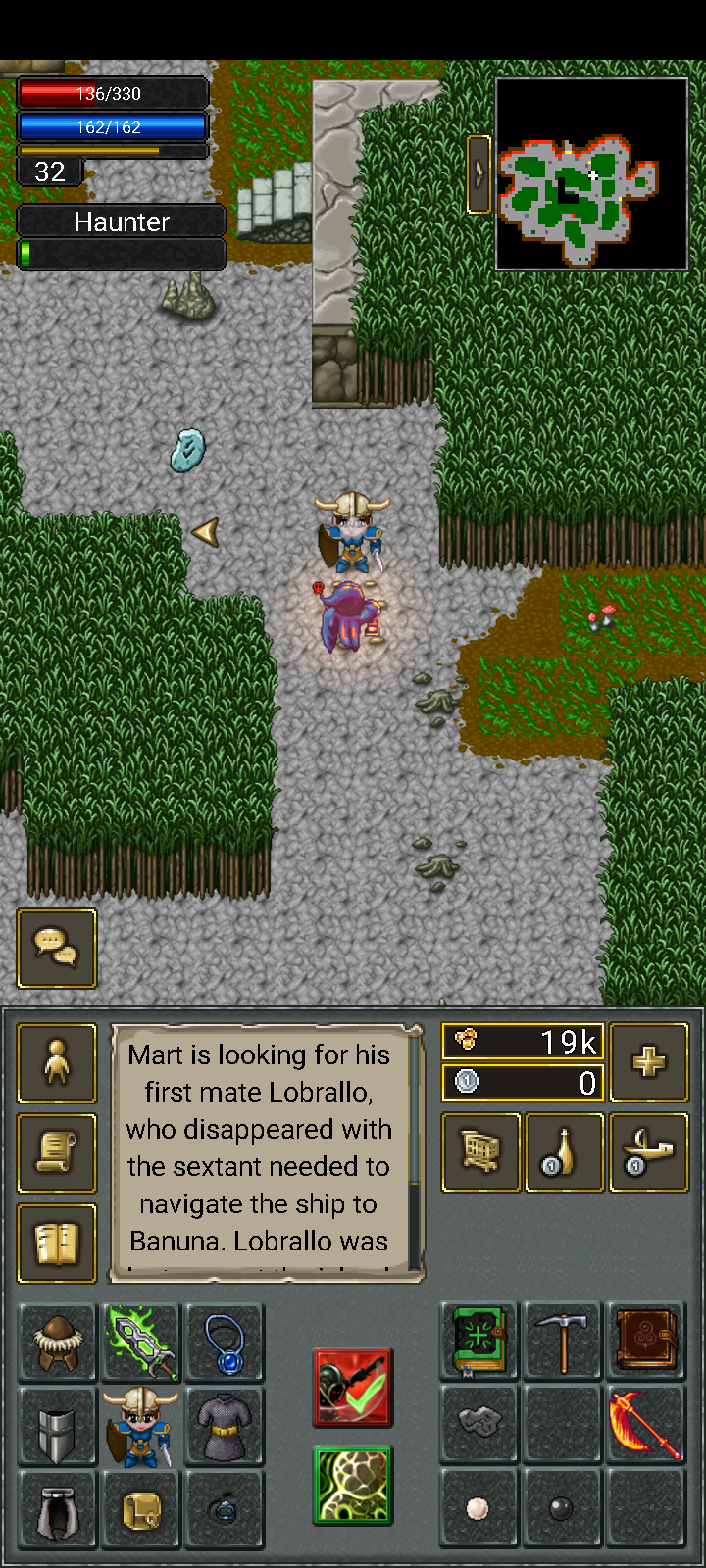This screenshot has width=706, height=1568.
Task: Open the shopping cart store
Action: pyautogui.click(x=480, y=1152)
